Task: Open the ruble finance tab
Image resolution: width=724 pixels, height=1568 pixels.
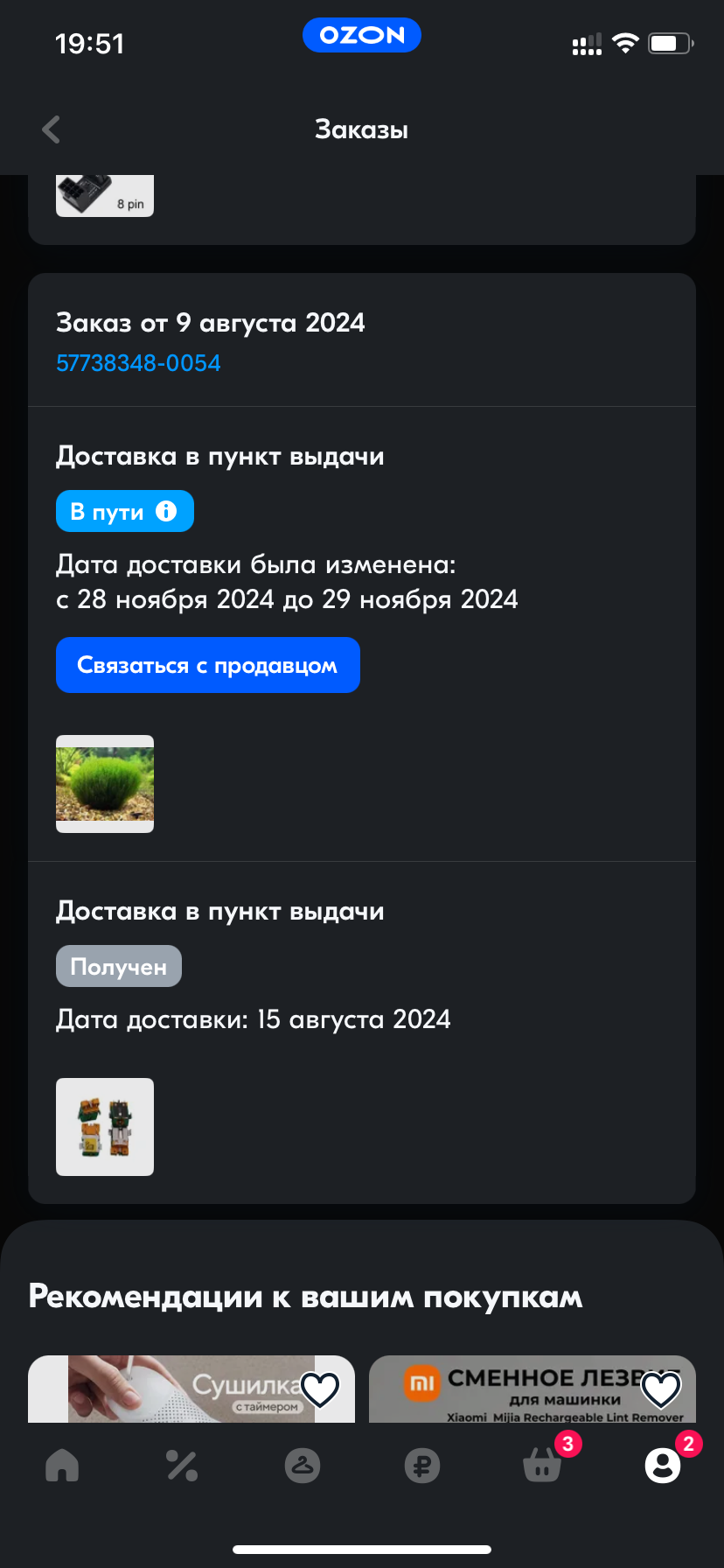Action: 422,1465
